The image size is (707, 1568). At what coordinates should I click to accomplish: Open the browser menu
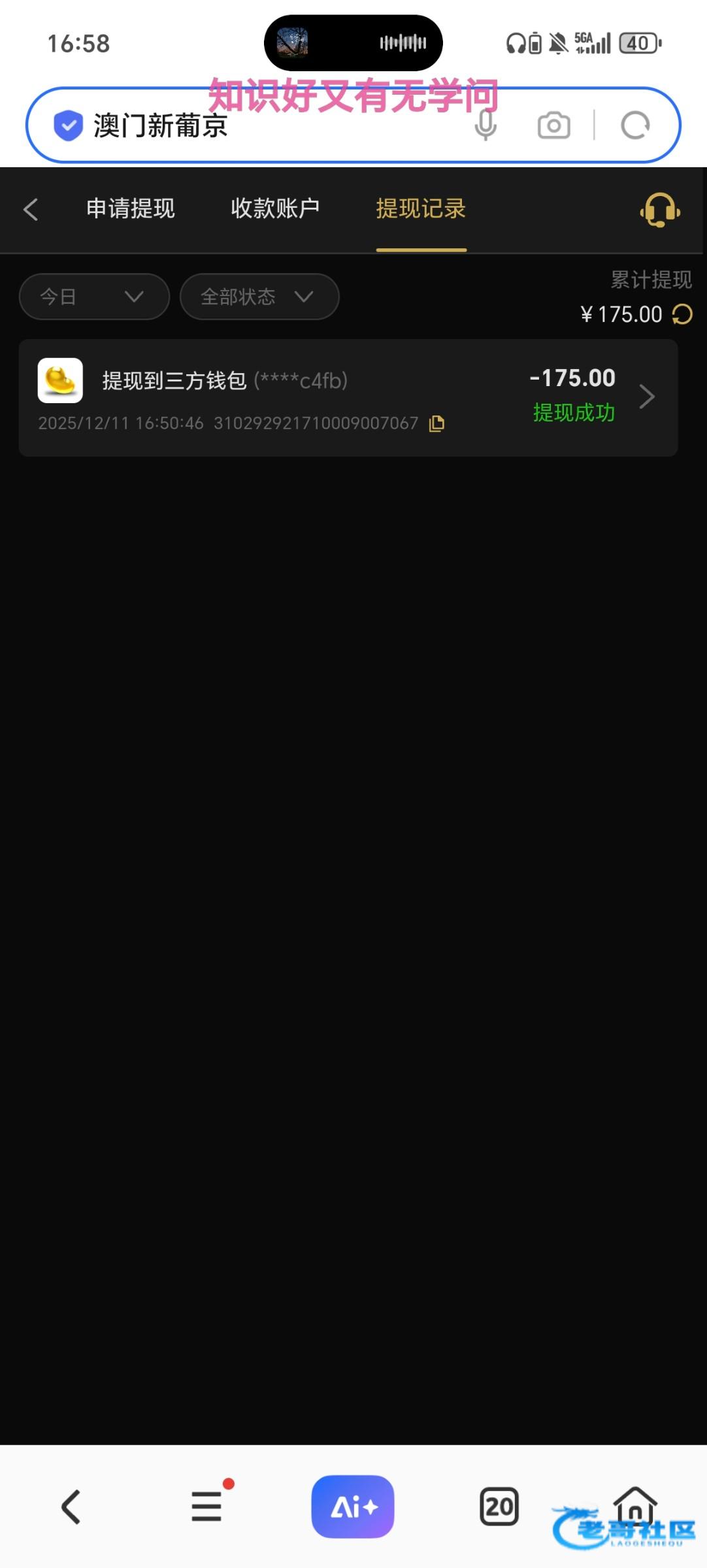pos(206,1507)
